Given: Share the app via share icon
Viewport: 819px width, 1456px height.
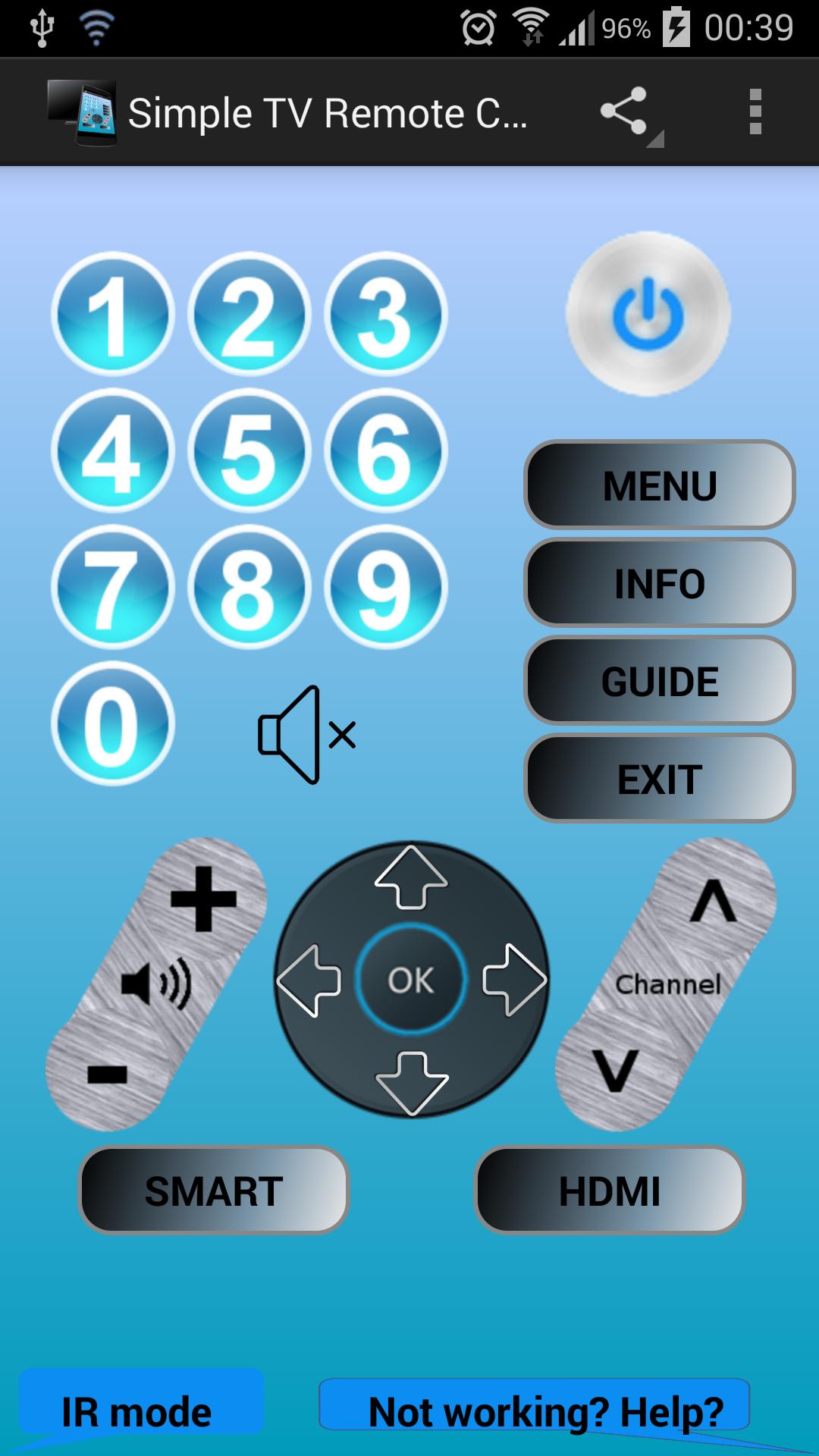Looking at the screenshot, I should coord(624,111).
